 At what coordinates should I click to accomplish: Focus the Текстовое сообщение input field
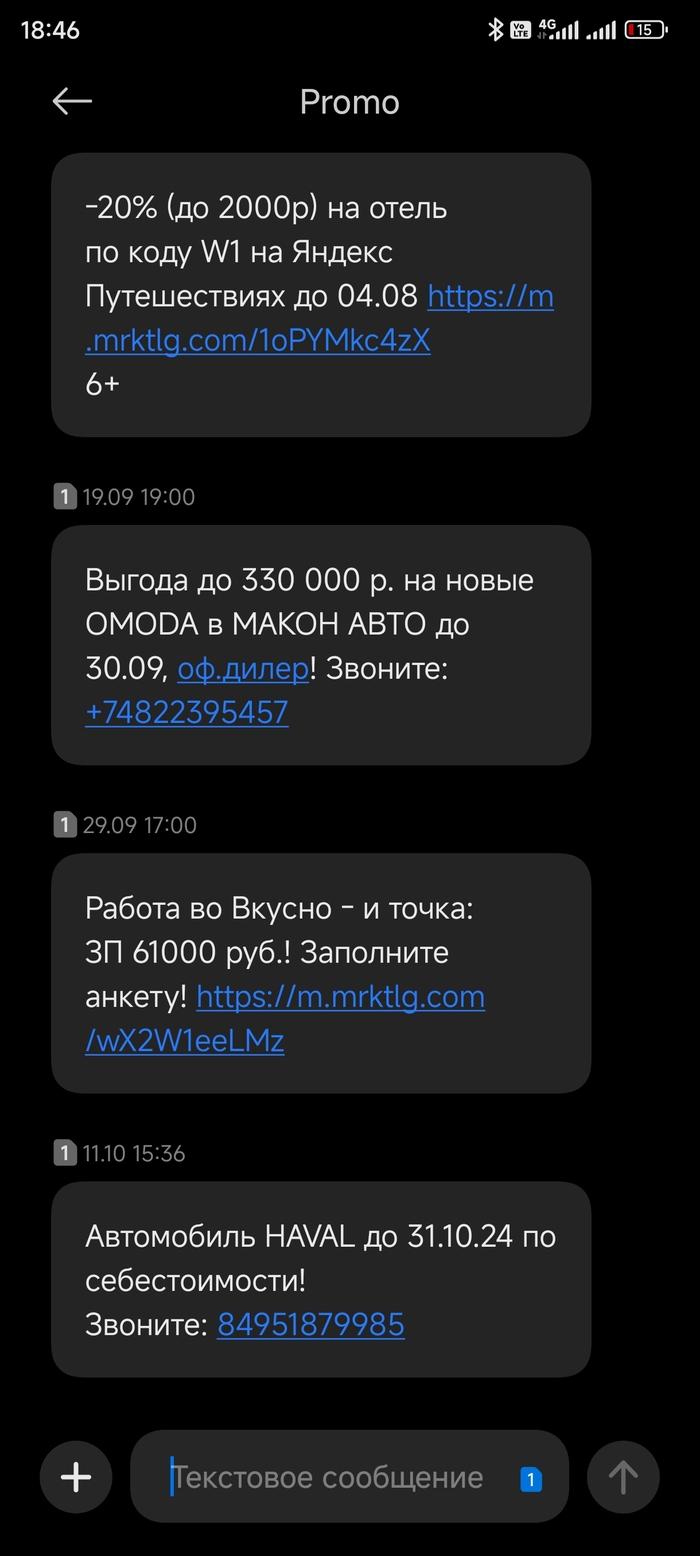coord(330,1477)
